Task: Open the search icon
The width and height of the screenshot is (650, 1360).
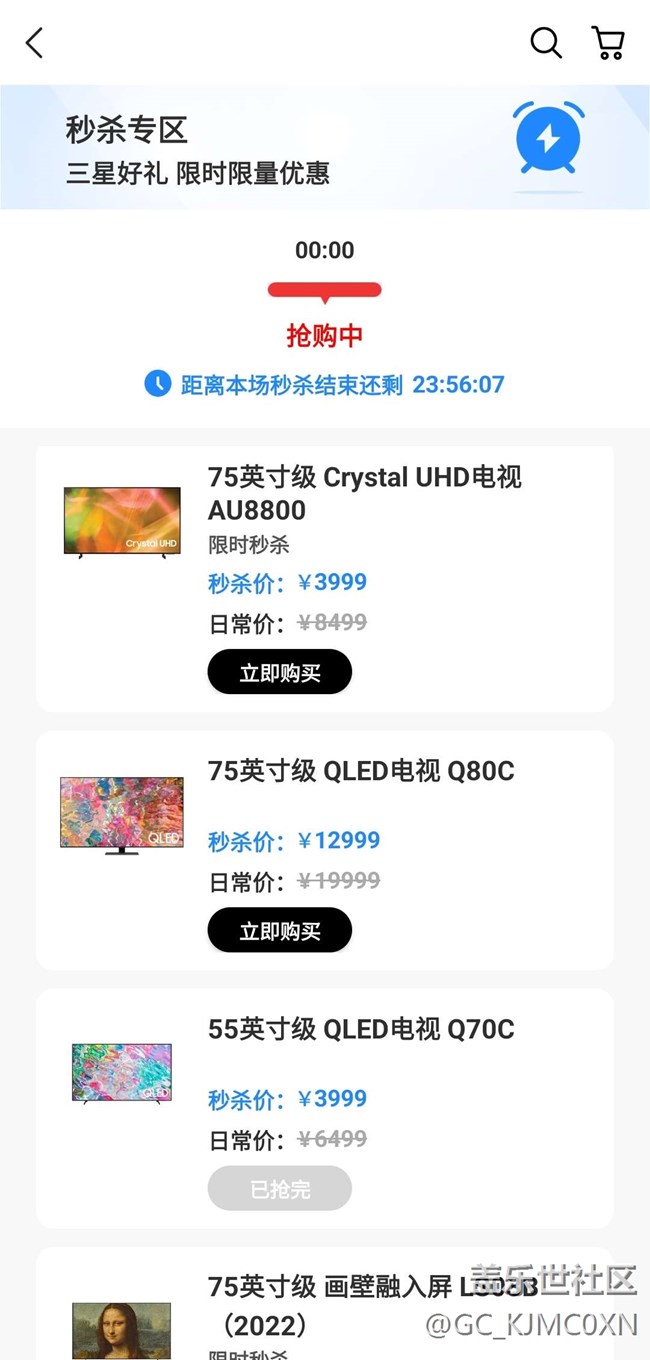Action: [x=545, y=43]
